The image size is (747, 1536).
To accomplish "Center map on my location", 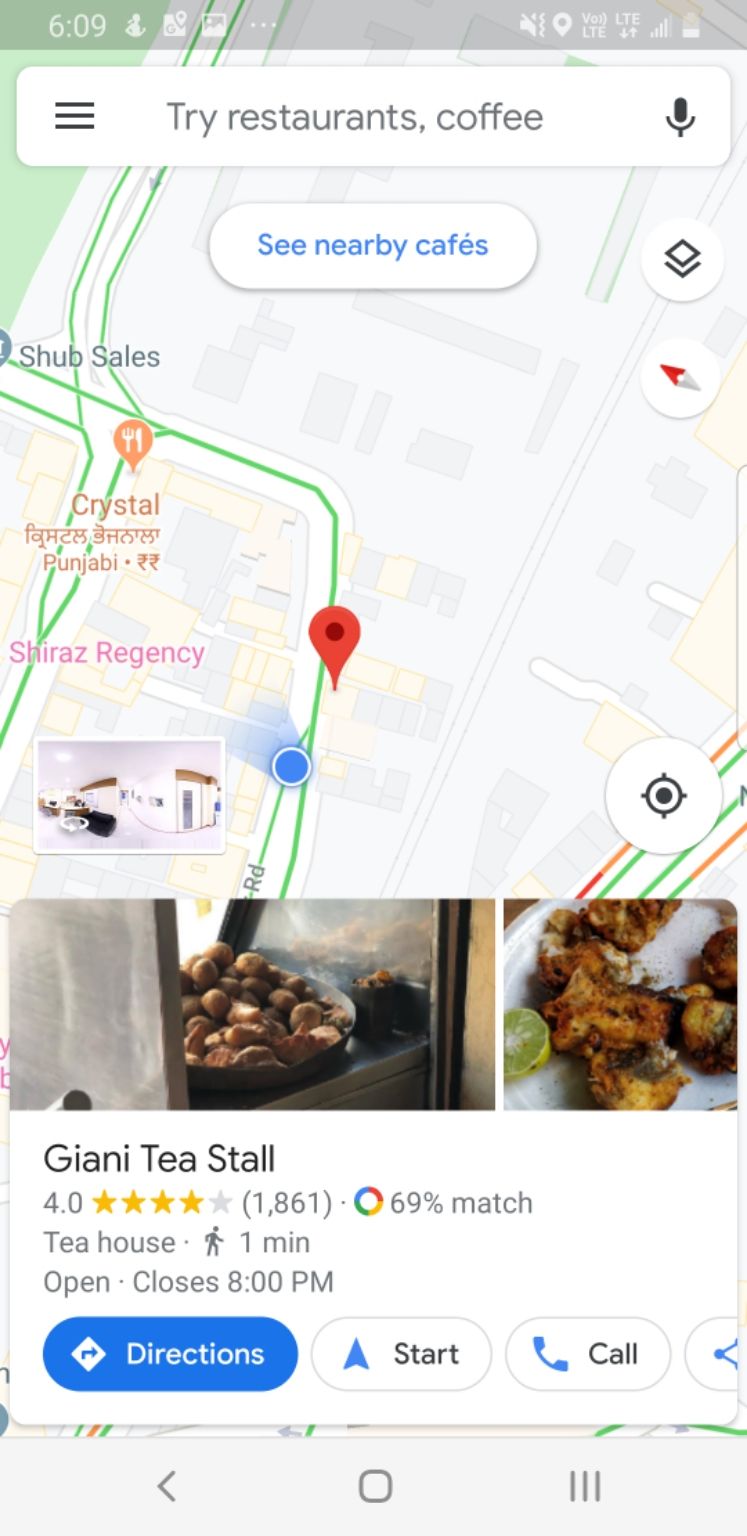I will click(x=664, y=796).
